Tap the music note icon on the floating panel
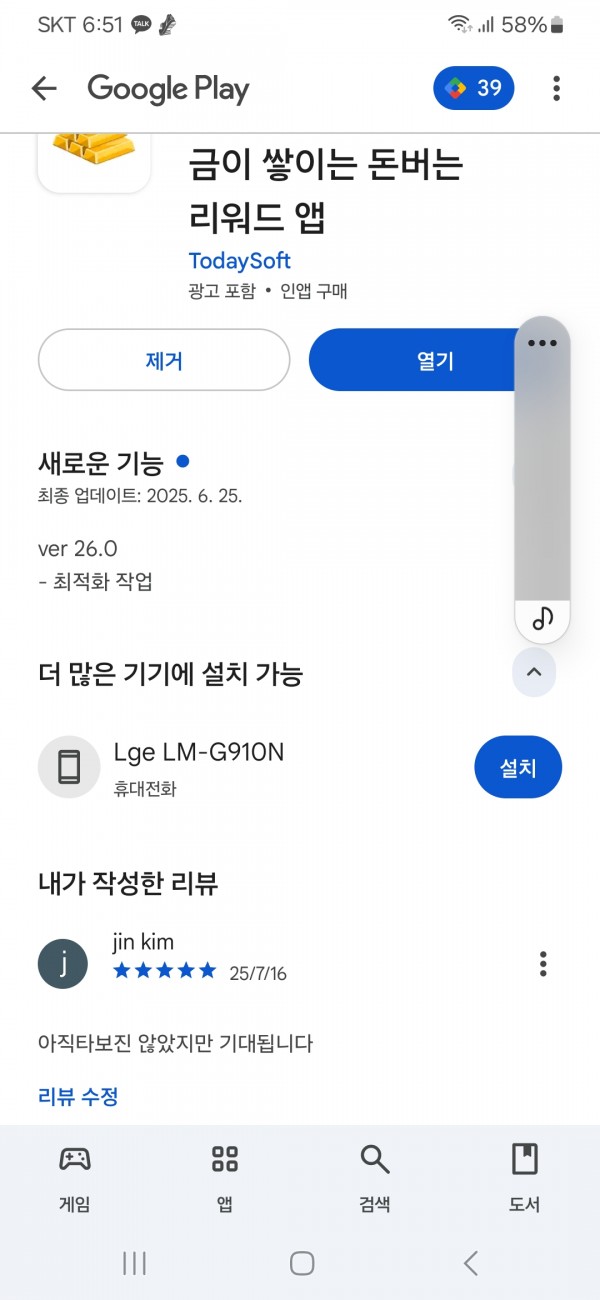The height and width of the screenshot is (1300, 600). coord(542,620)
